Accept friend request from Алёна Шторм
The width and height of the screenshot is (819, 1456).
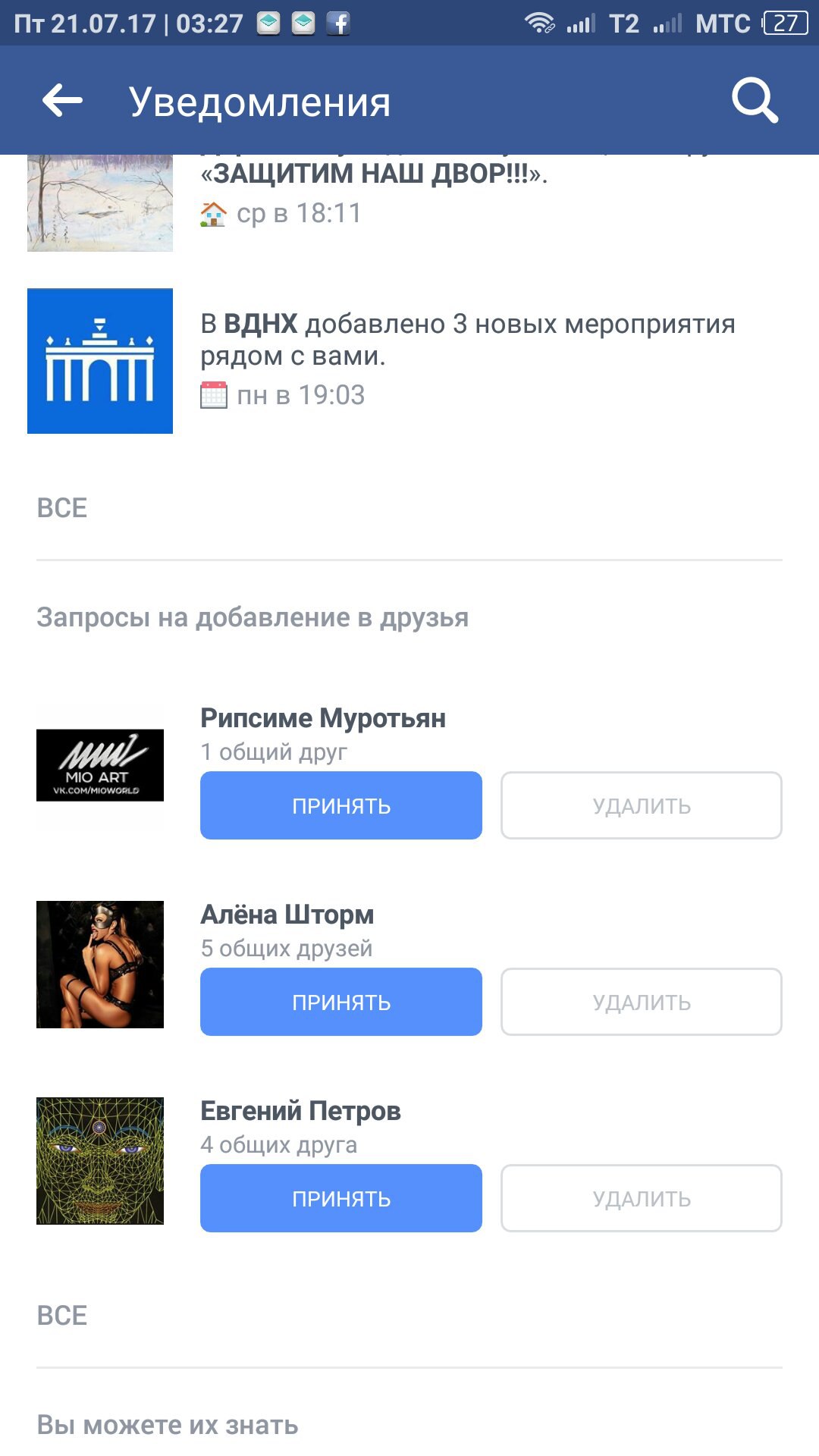341,1002
